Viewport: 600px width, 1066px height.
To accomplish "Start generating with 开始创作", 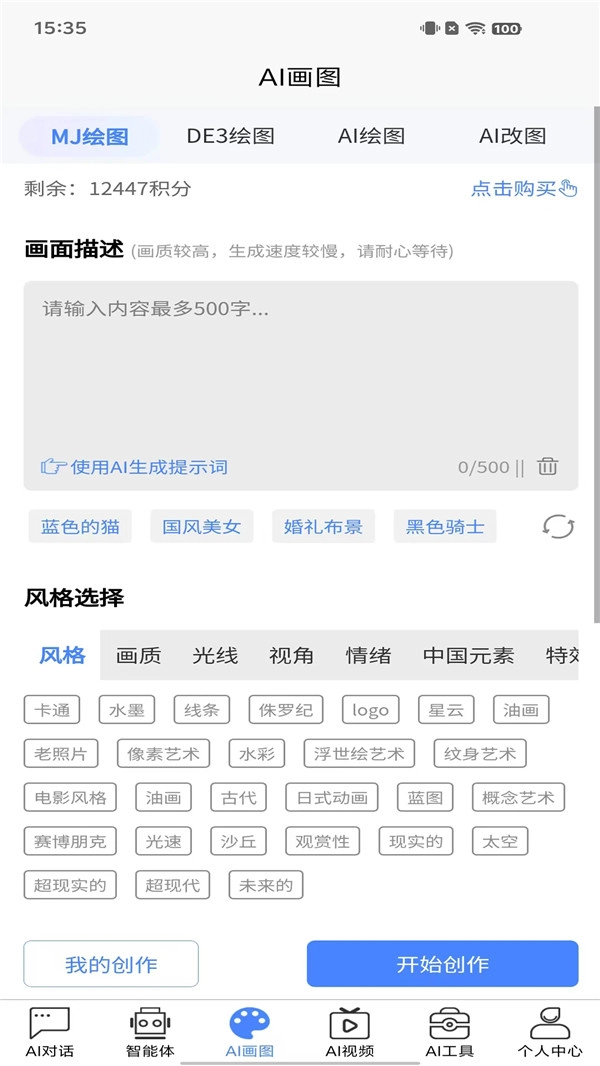I will click(x=442, y=964).
